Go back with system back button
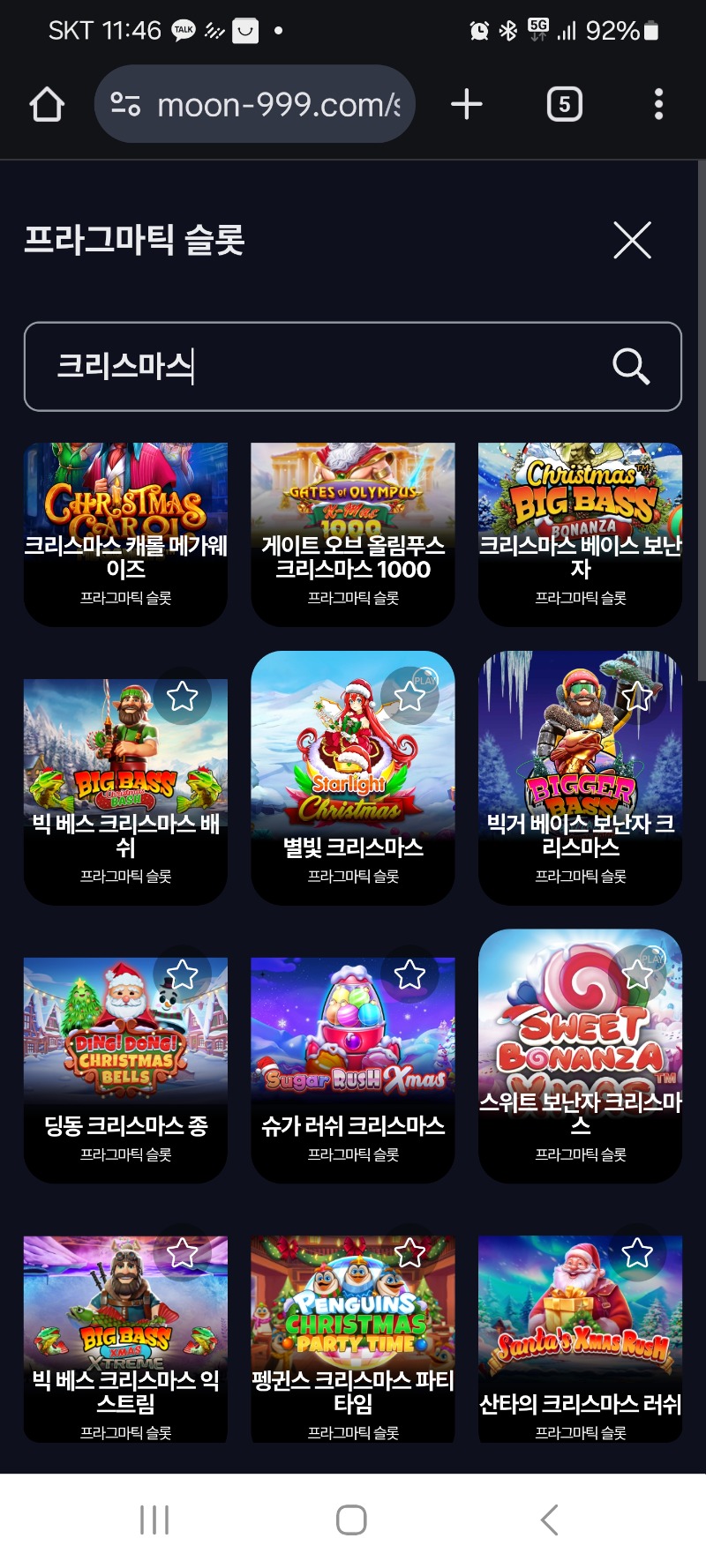706x1568 pixels. 549,1519
